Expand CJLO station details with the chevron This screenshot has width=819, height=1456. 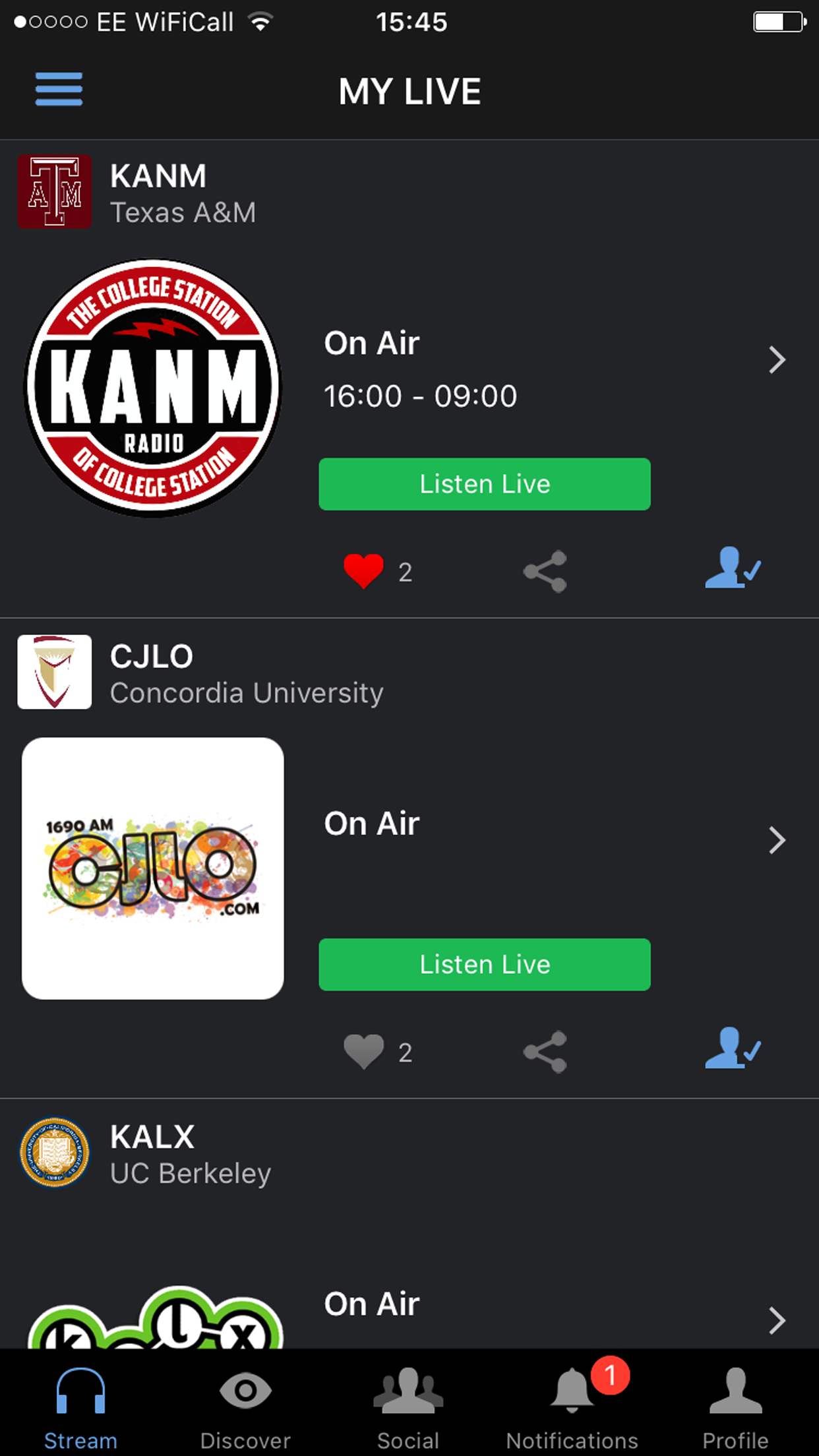pos(778,841)
